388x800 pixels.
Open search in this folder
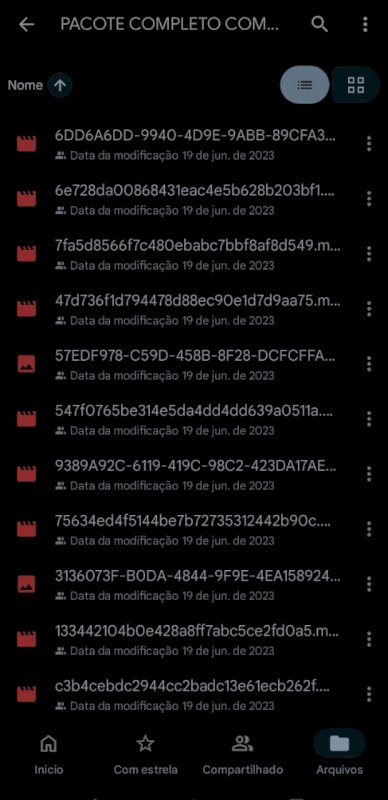click(320, 24)
